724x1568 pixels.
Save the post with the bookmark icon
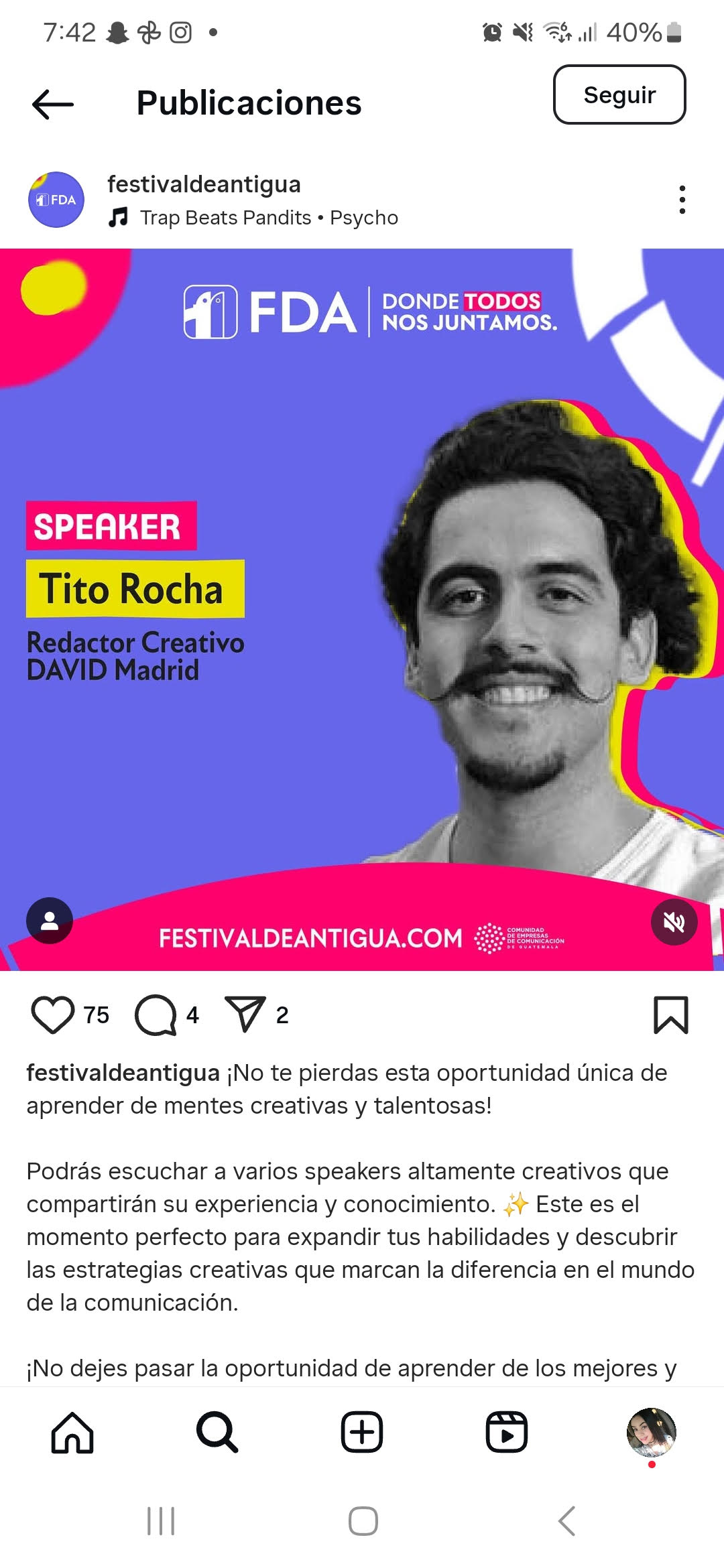coord(670,1015)
